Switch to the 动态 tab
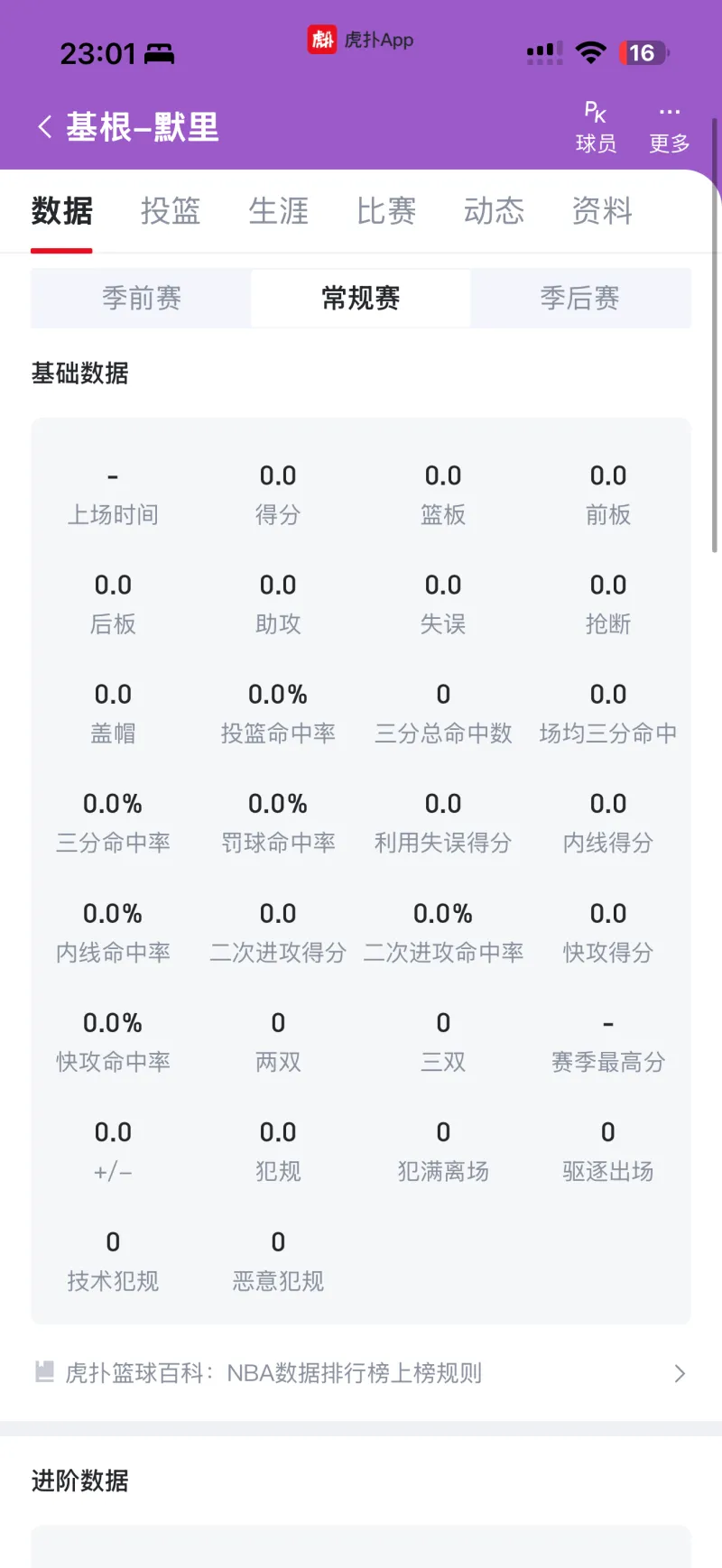722x1568 pixels. coord(494,211)
